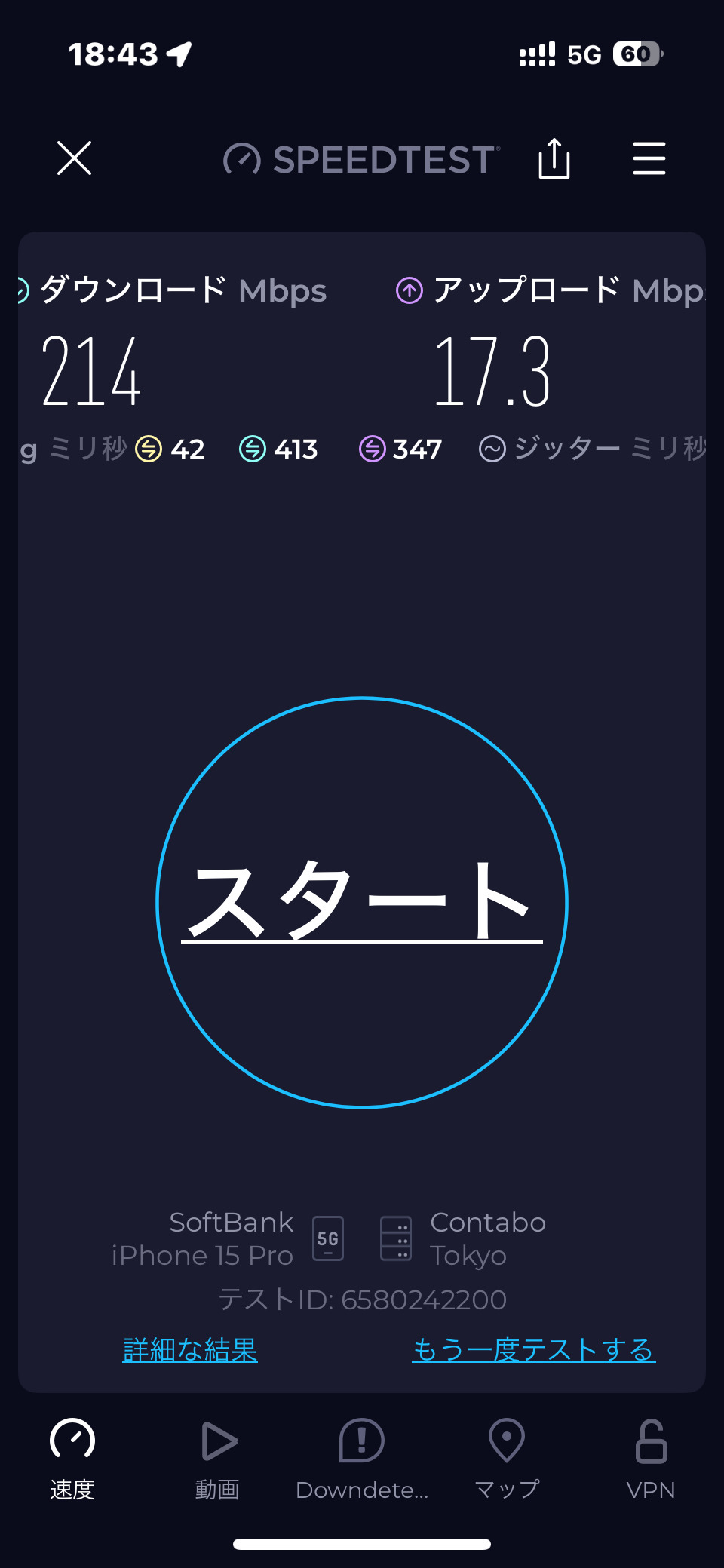
Task: Share the speed test result
Action: pyautogui.click(x=554, y=158)
